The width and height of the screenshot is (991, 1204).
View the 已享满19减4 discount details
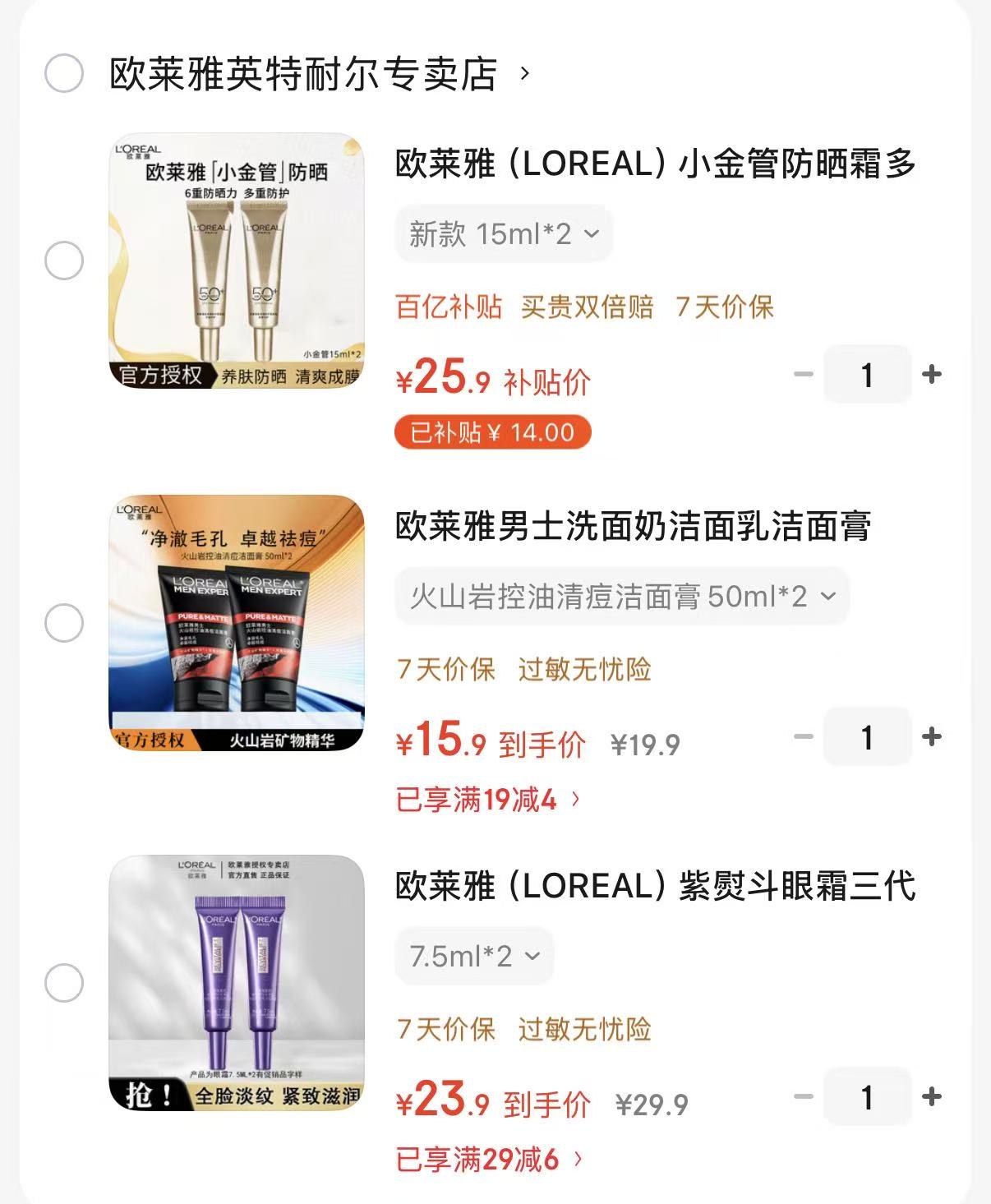488,799
